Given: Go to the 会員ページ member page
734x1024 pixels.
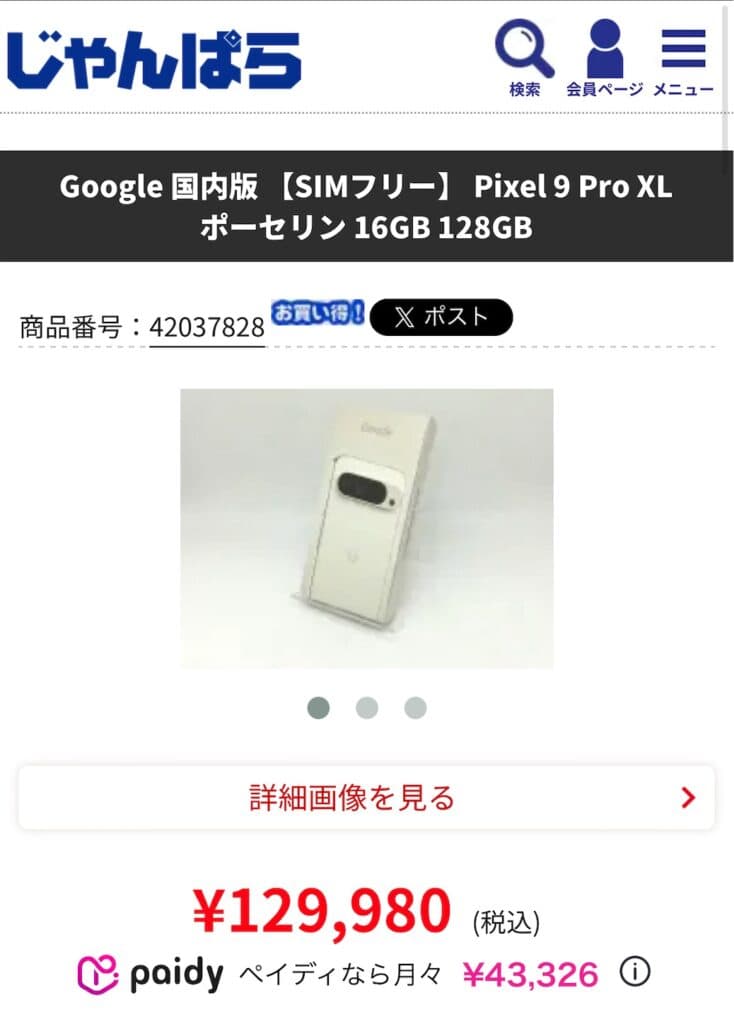Looking at the screenshot, I should coord(604,58).
